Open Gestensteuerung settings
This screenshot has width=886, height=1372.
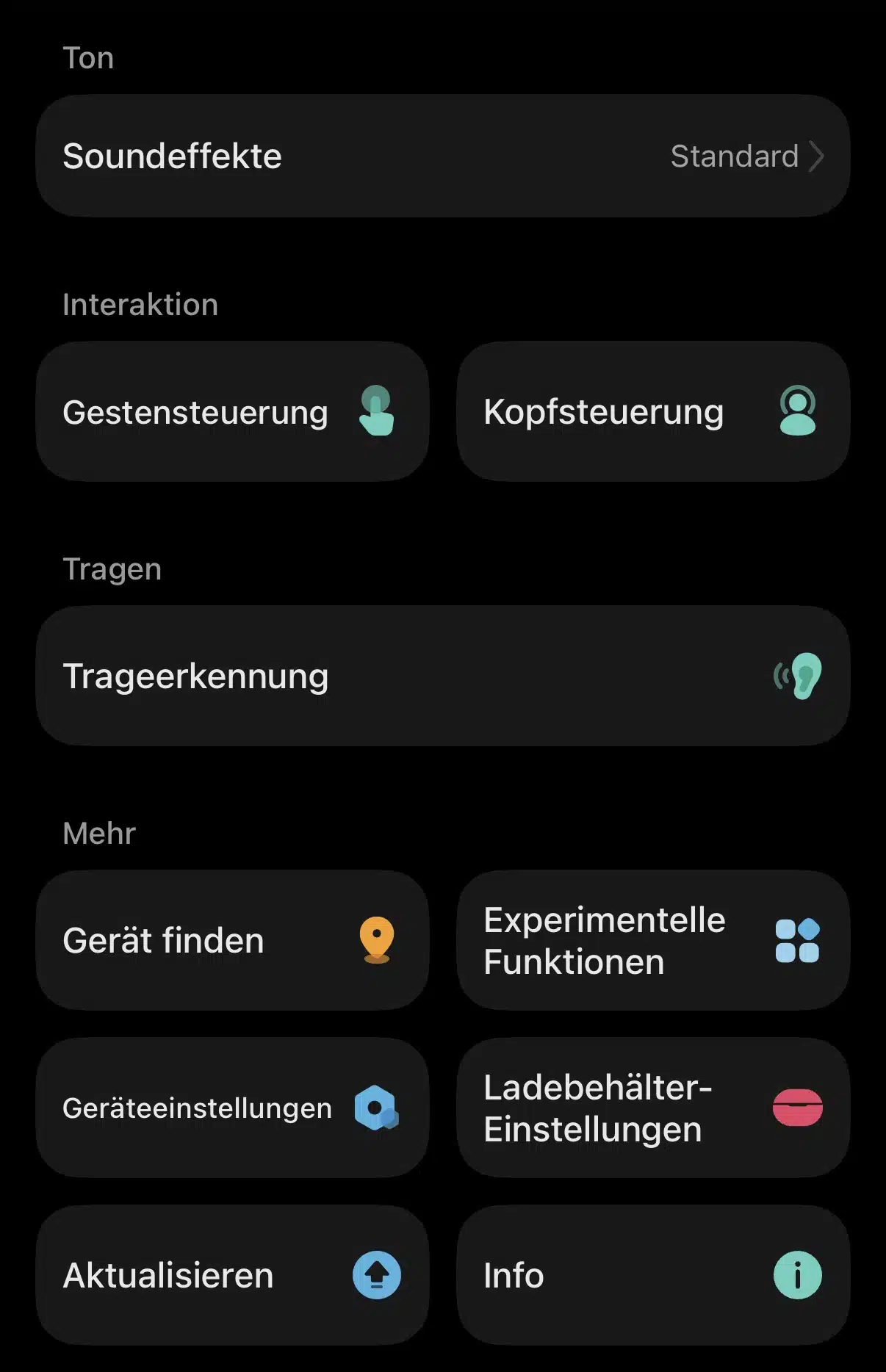tap(232, 411)
